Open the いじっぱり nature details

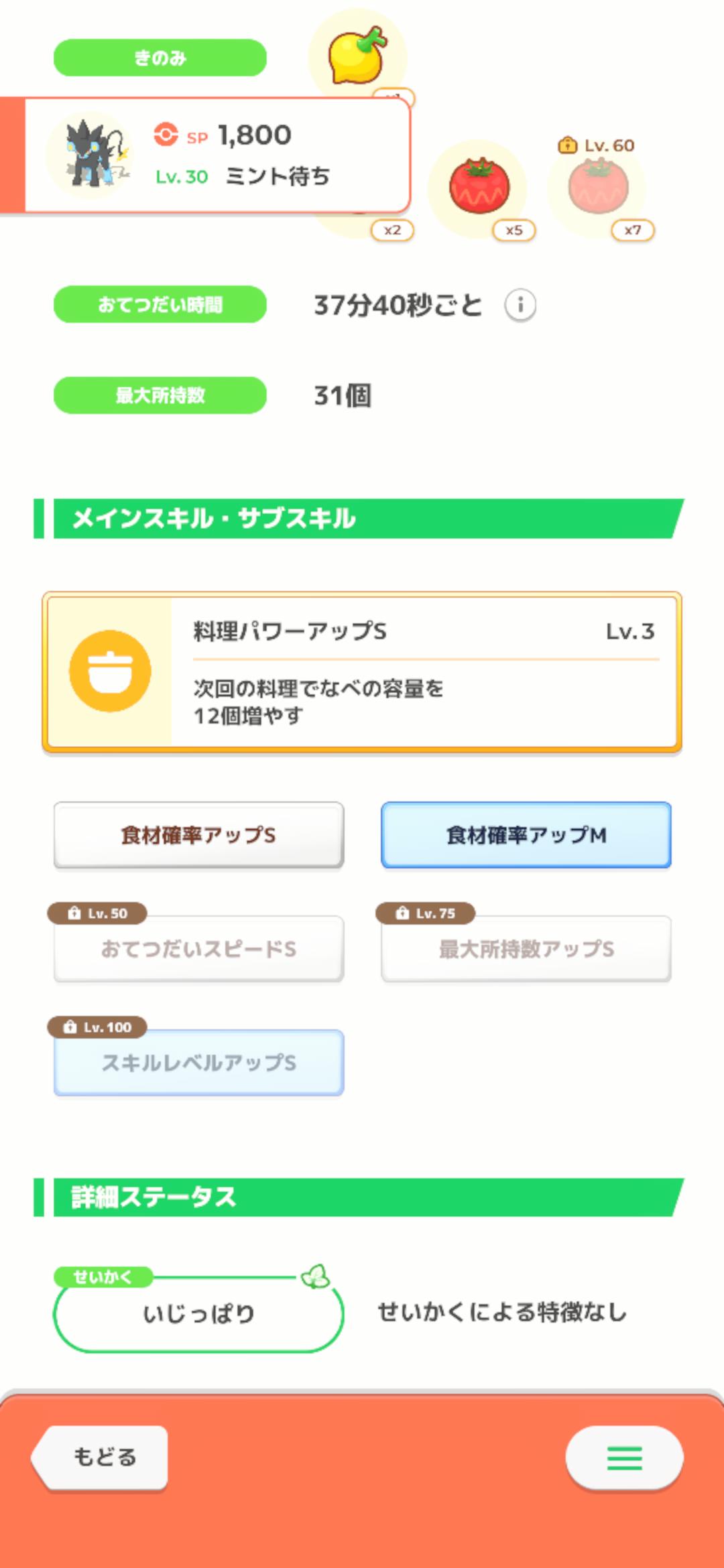(x=198, y=1313)
